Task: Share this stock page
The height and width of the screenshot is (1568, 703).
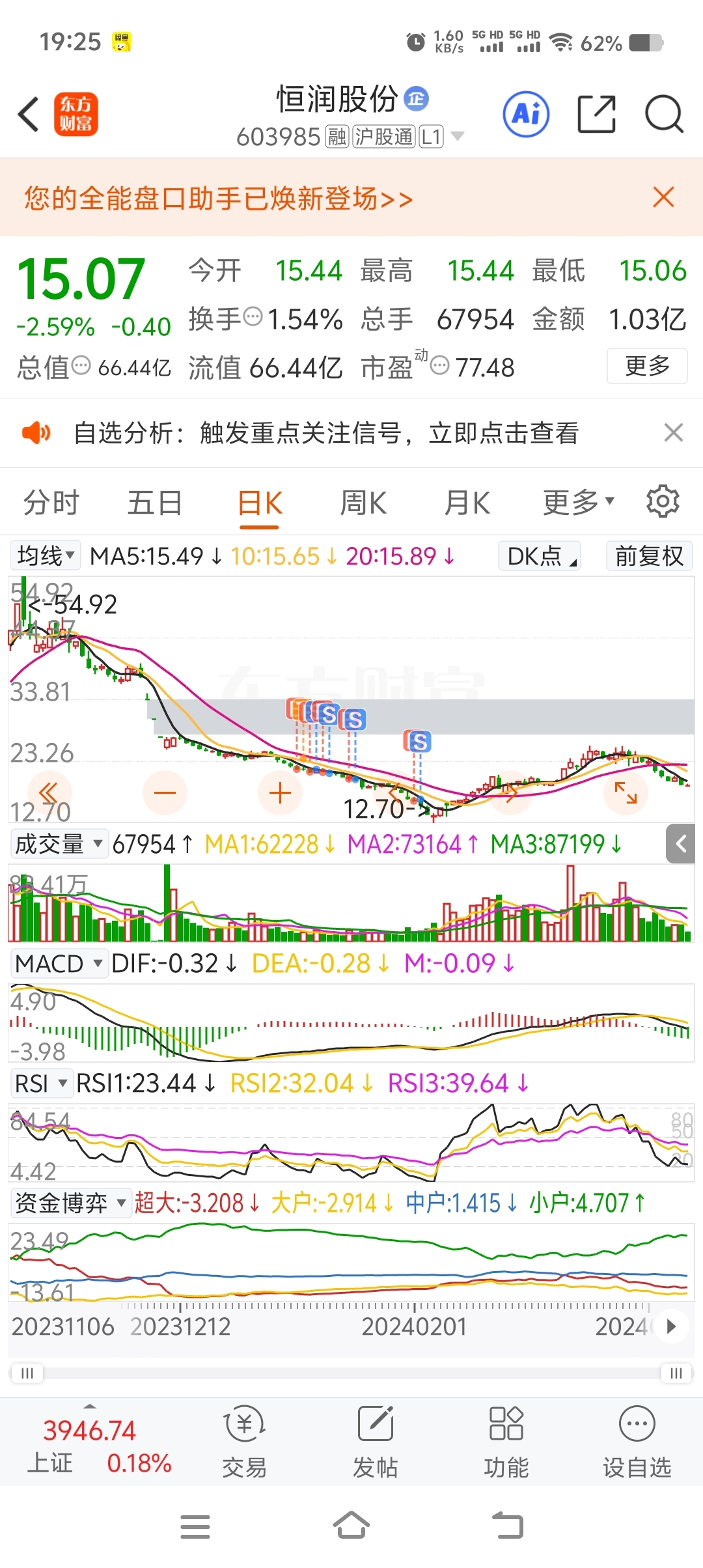Action: click(x=596, y=115)
